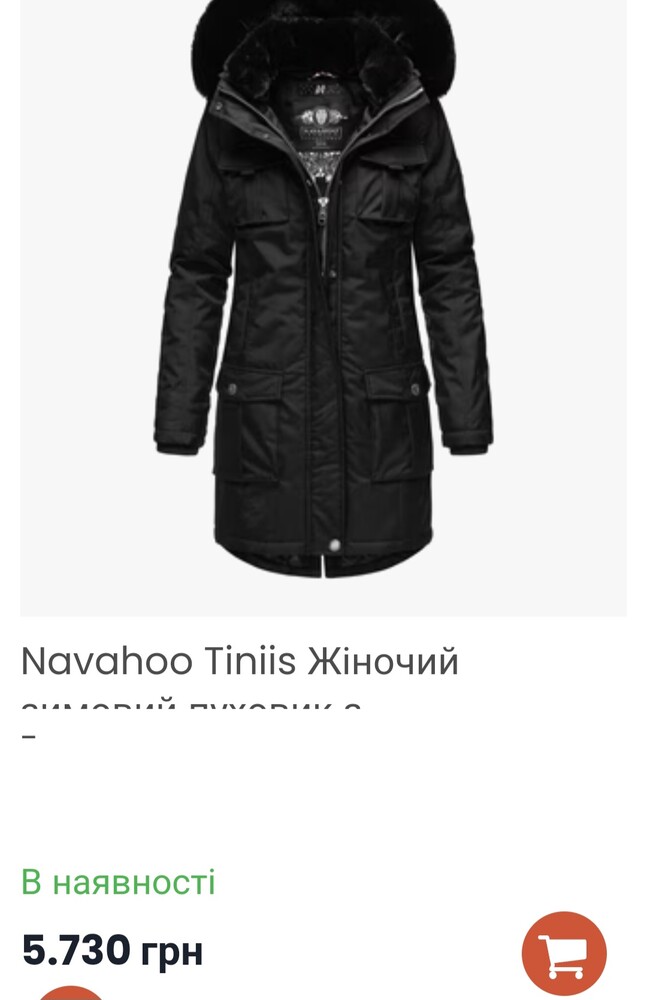Open the Navahoo Tiniis product title link
The image size is (647, 1000).
pos(240,662)
